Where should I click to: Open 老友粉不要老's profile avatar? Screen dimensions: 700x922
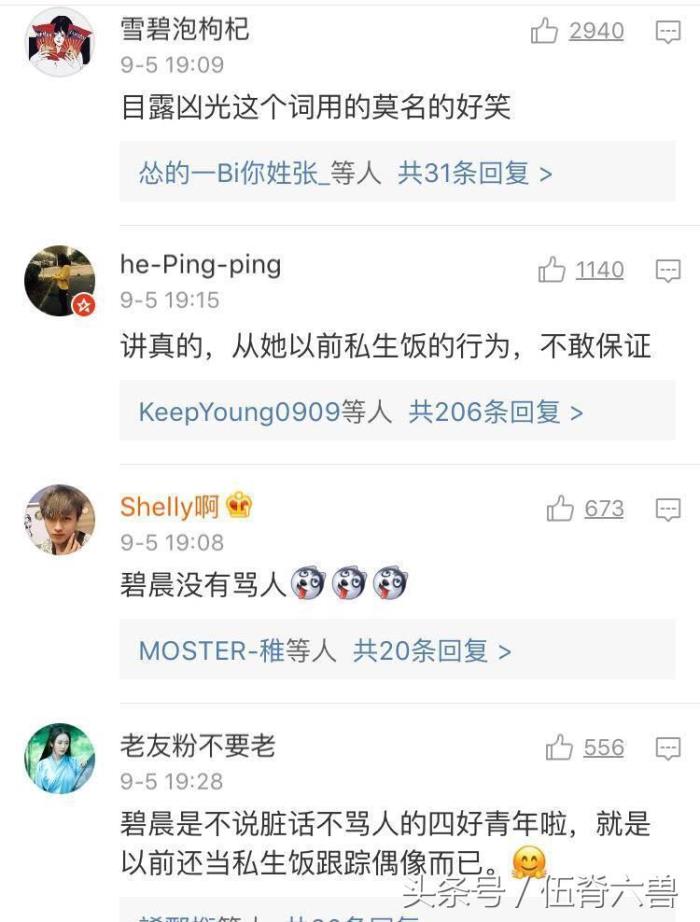[x=60, y=759]
